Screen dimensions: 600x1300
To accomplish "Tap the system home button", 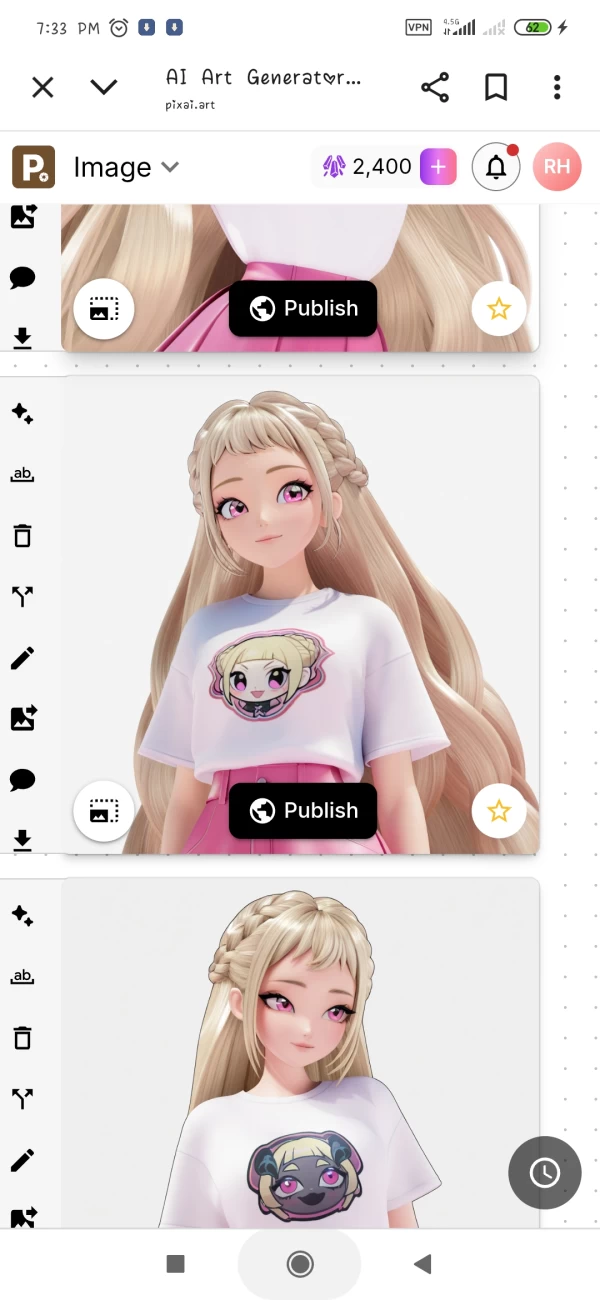I will coord(300,1264).
